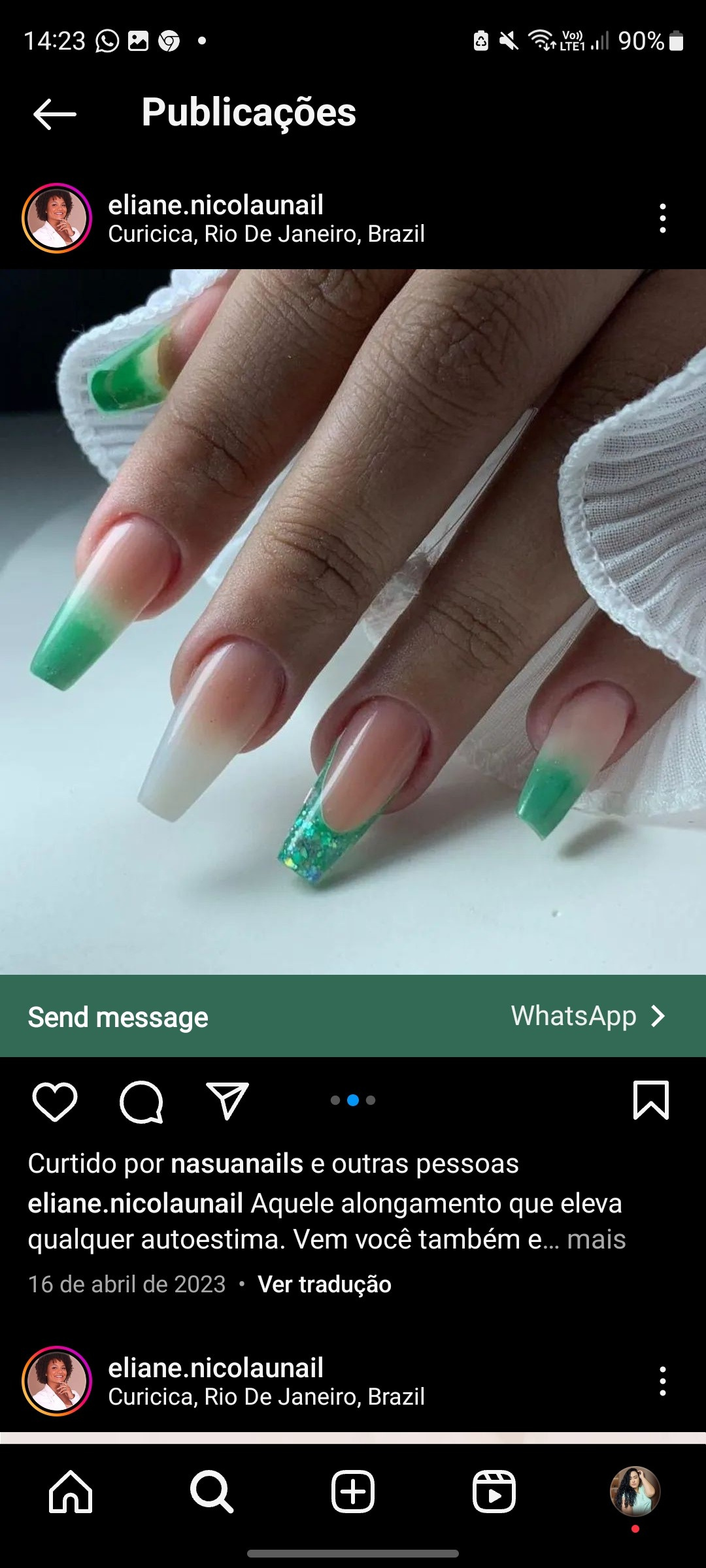
Task: Open overflow menu of the second post
Action: point(662,1381)
